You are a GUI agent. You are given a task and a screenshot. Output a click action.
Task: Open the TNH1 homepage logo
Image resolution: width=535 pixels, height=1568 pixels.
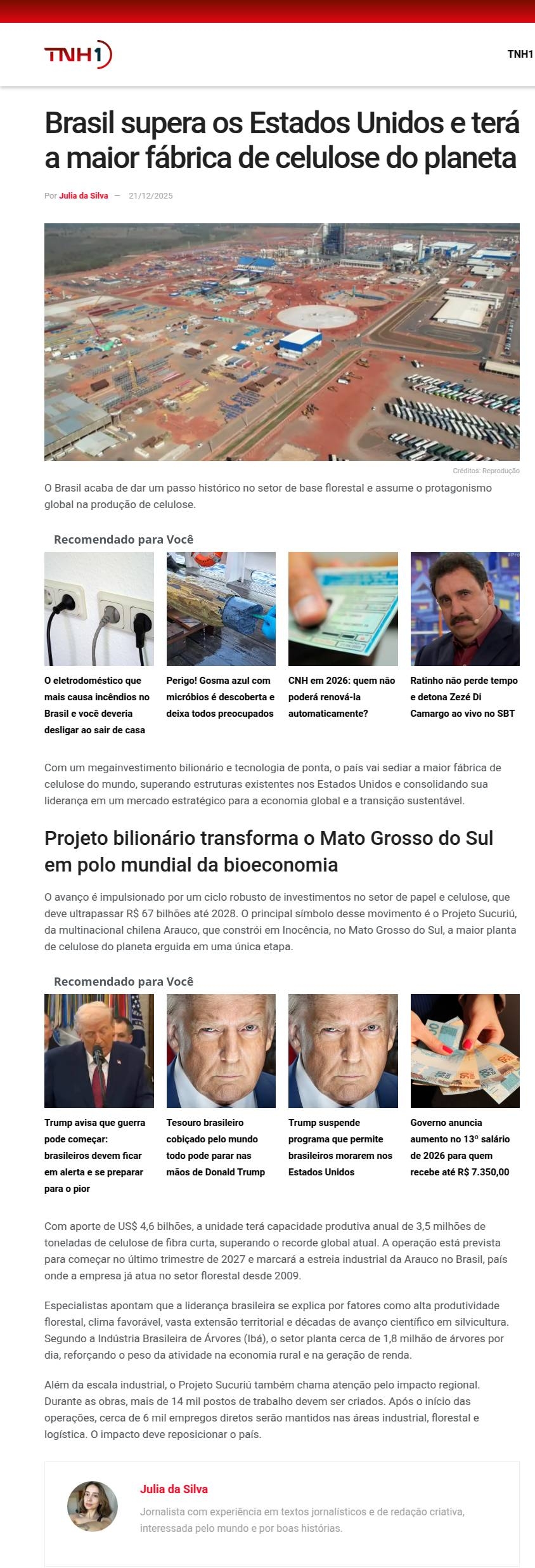78,55
